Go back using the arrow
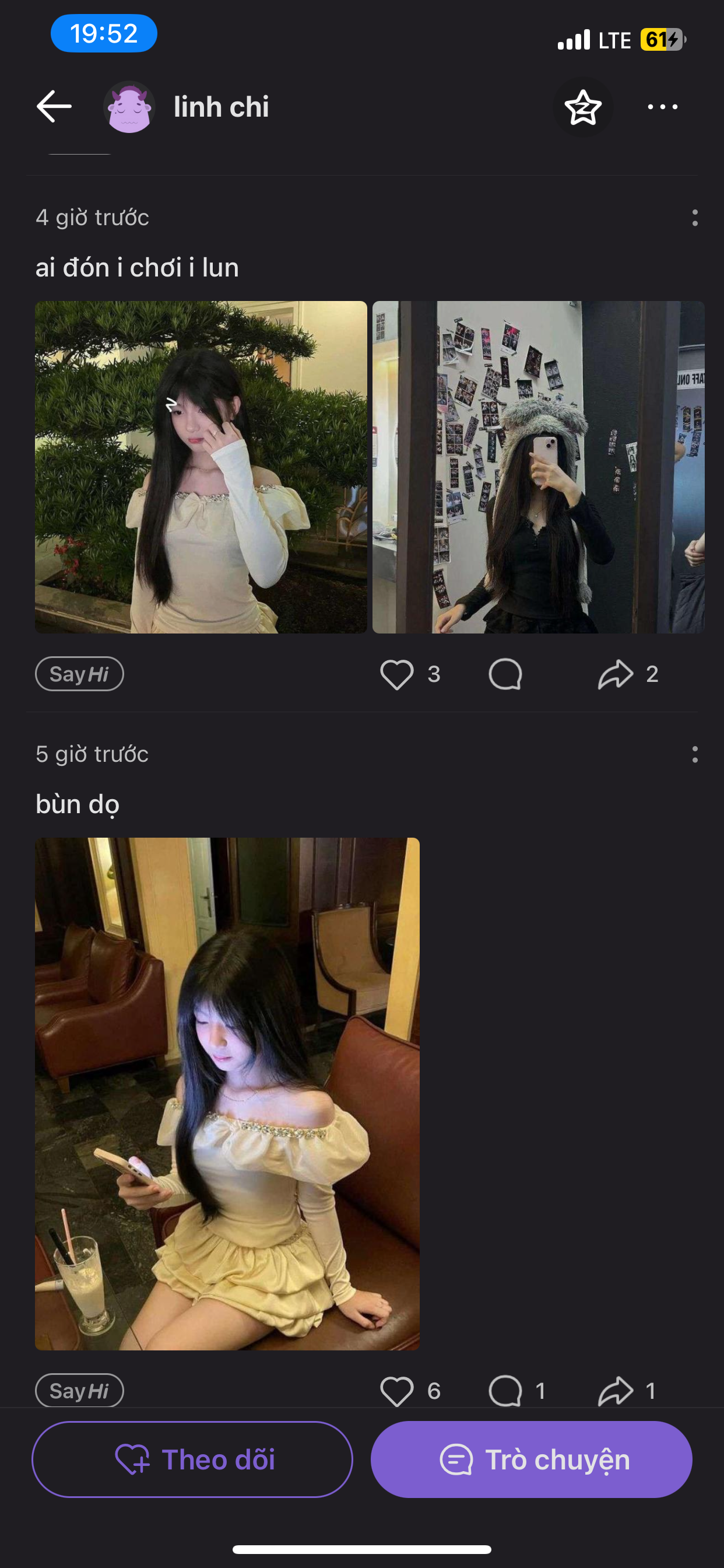The width and height of the screenshot is (724, 1568). tap(54, 107)
